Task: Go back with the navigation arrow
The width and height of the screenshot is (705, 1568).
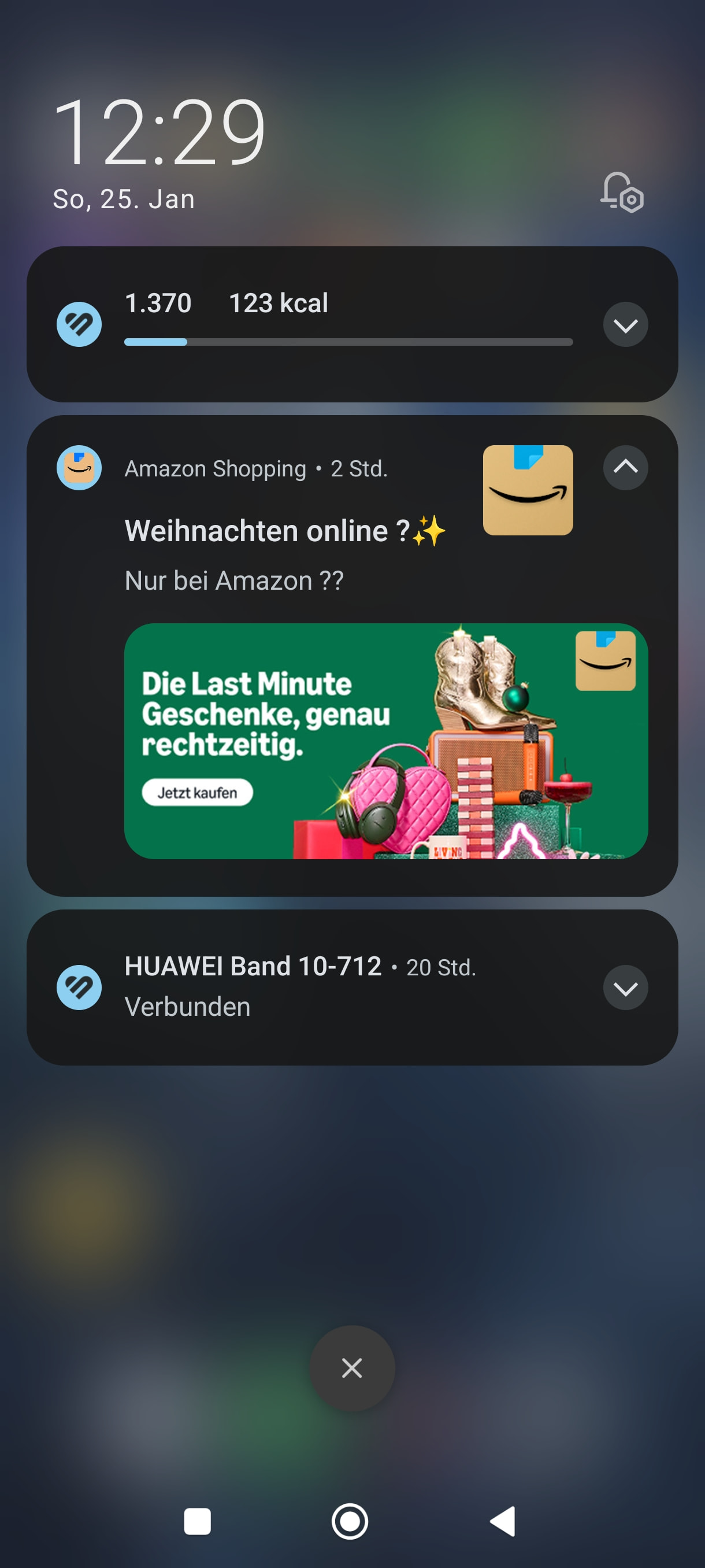Action: [504, 1521]
